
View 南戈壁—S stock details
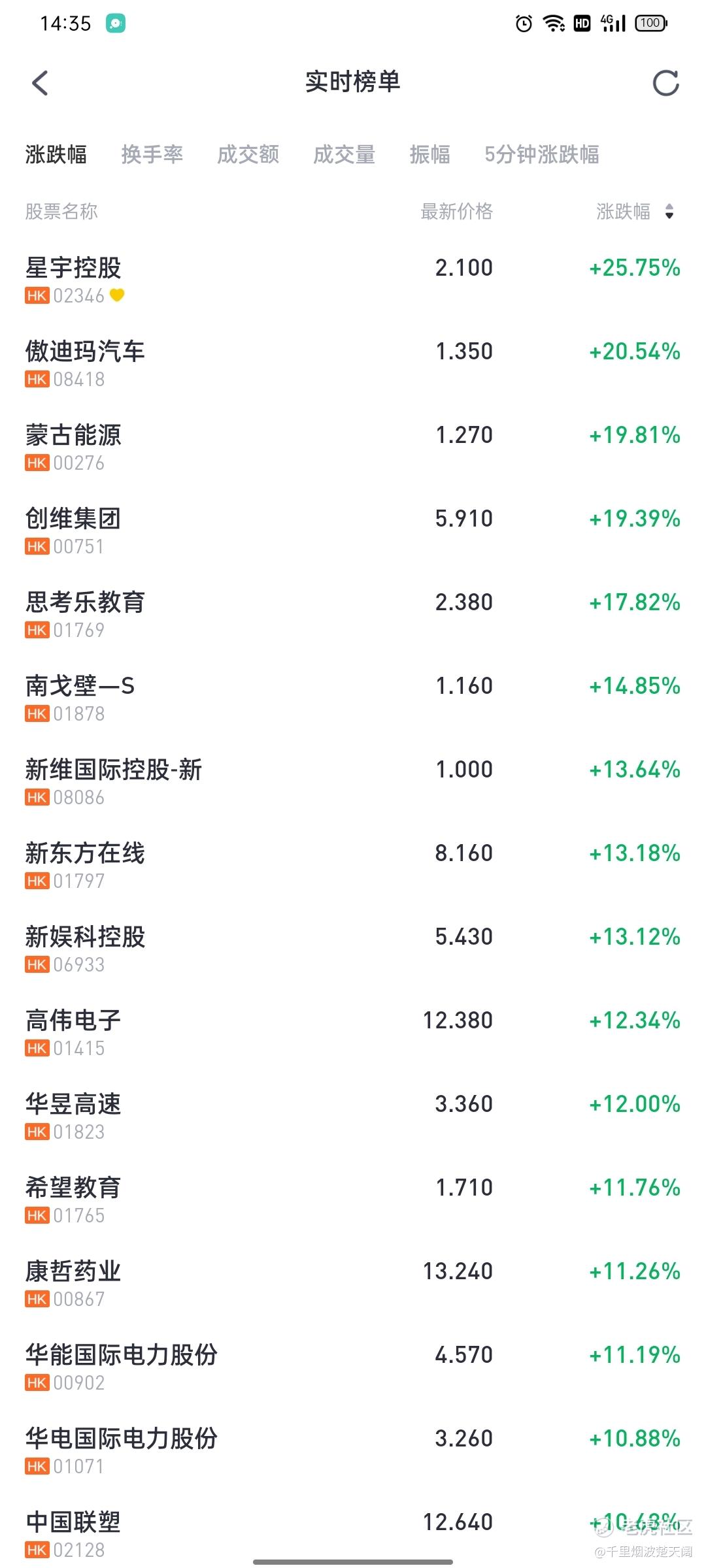[353, 698]
